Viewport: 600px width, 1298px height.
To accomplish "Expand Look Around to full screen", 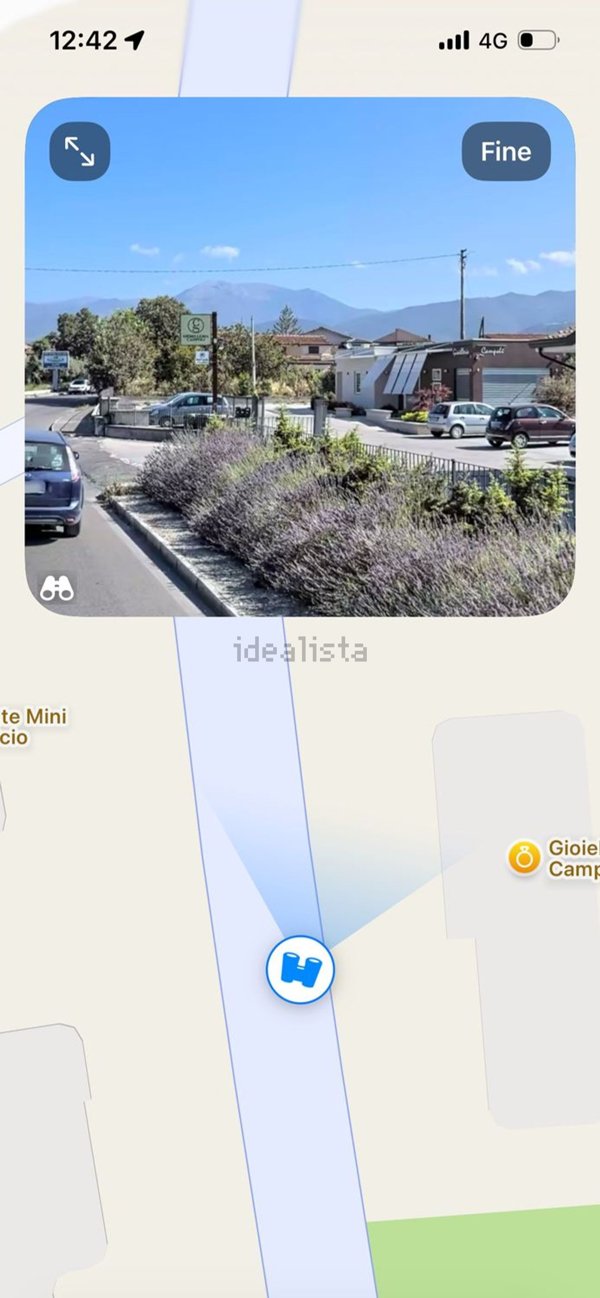I will click(x=79, y=151).
